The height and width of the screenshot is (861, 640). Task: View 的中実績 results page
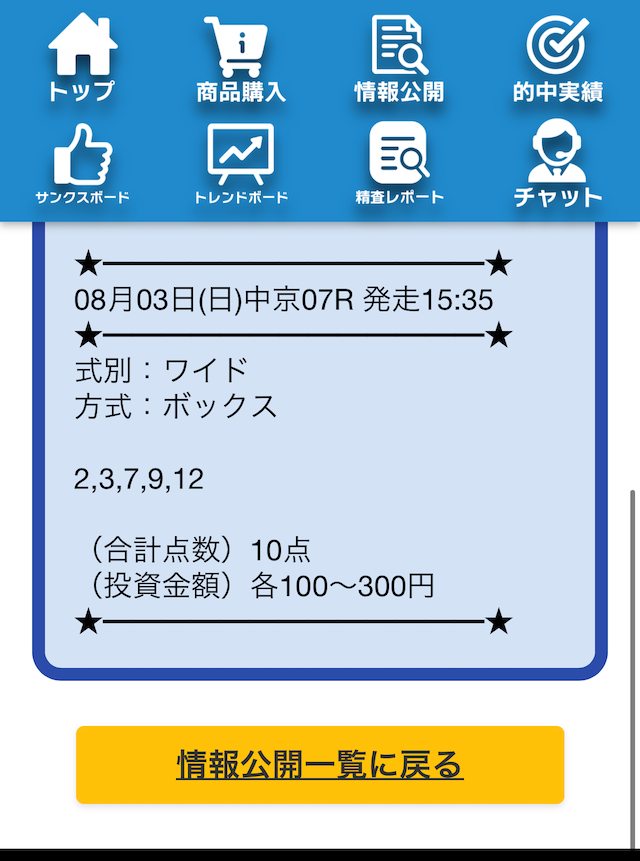coord(558,60)
